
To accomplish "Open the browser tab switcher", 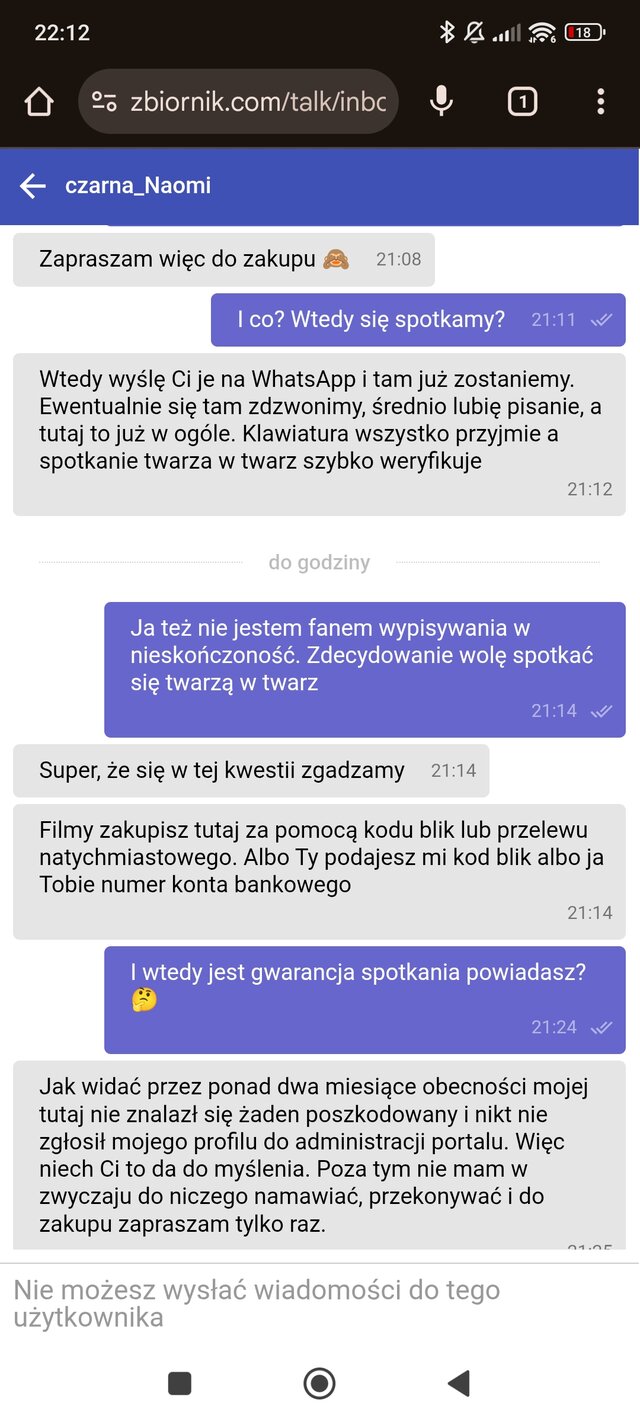I will (522, 102).
